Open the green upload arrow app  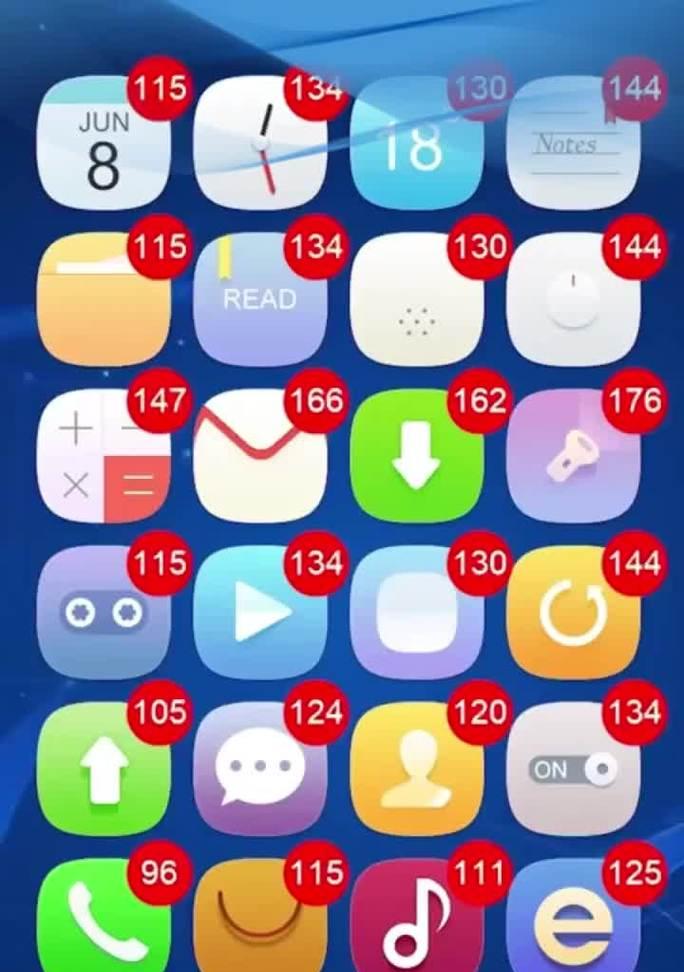103,769
